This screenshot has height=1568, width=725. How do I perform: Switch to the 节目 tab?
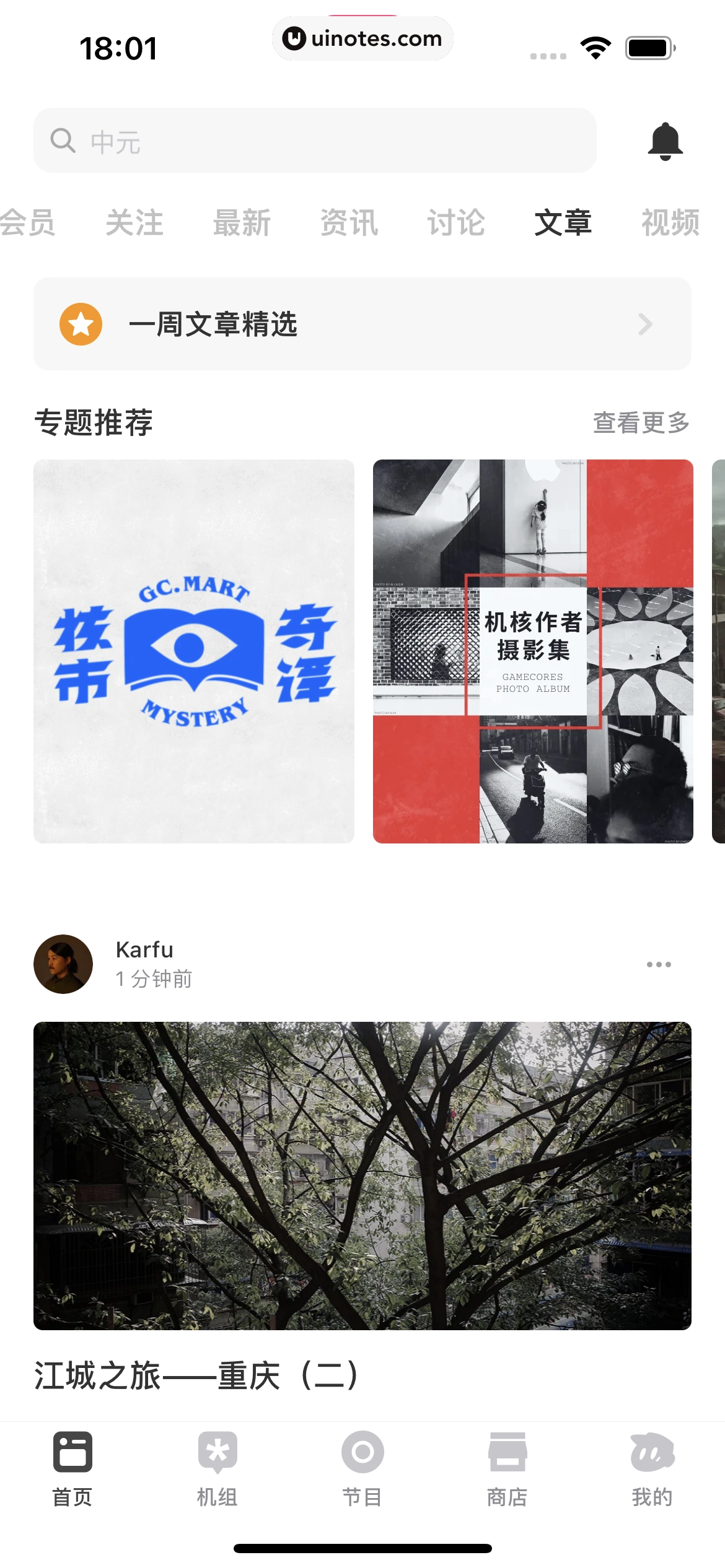362,1468
